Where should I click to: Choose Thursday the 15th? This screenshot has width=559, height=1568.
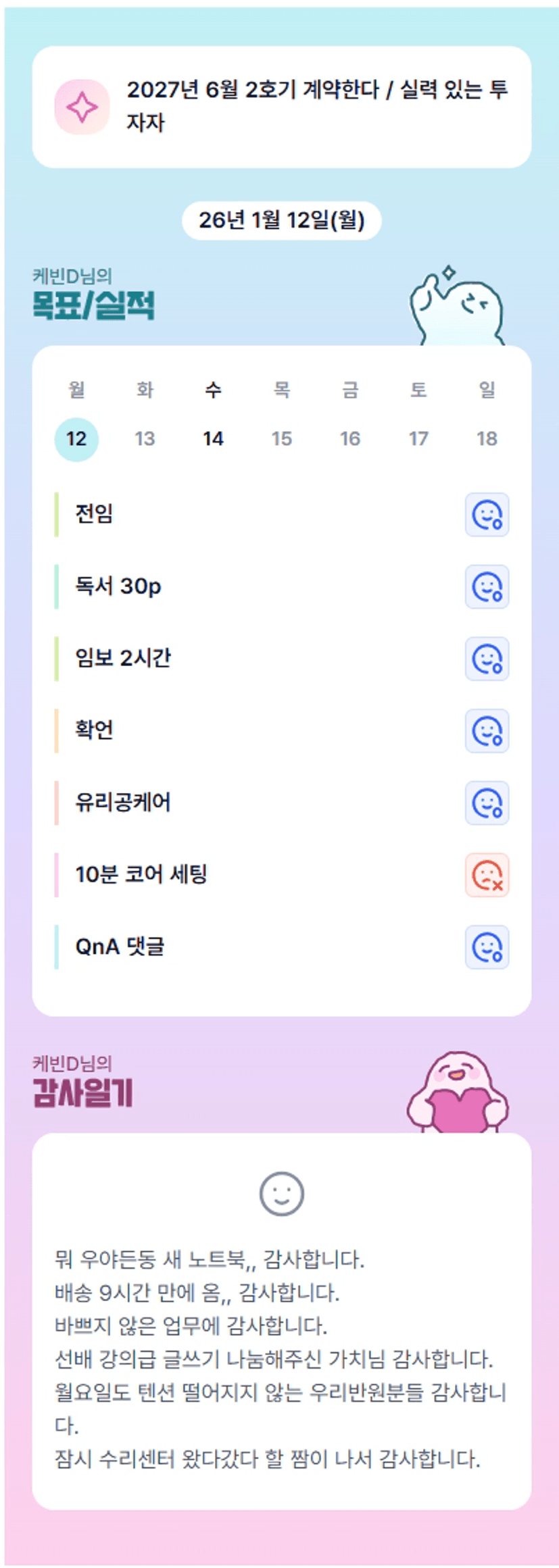282,439
